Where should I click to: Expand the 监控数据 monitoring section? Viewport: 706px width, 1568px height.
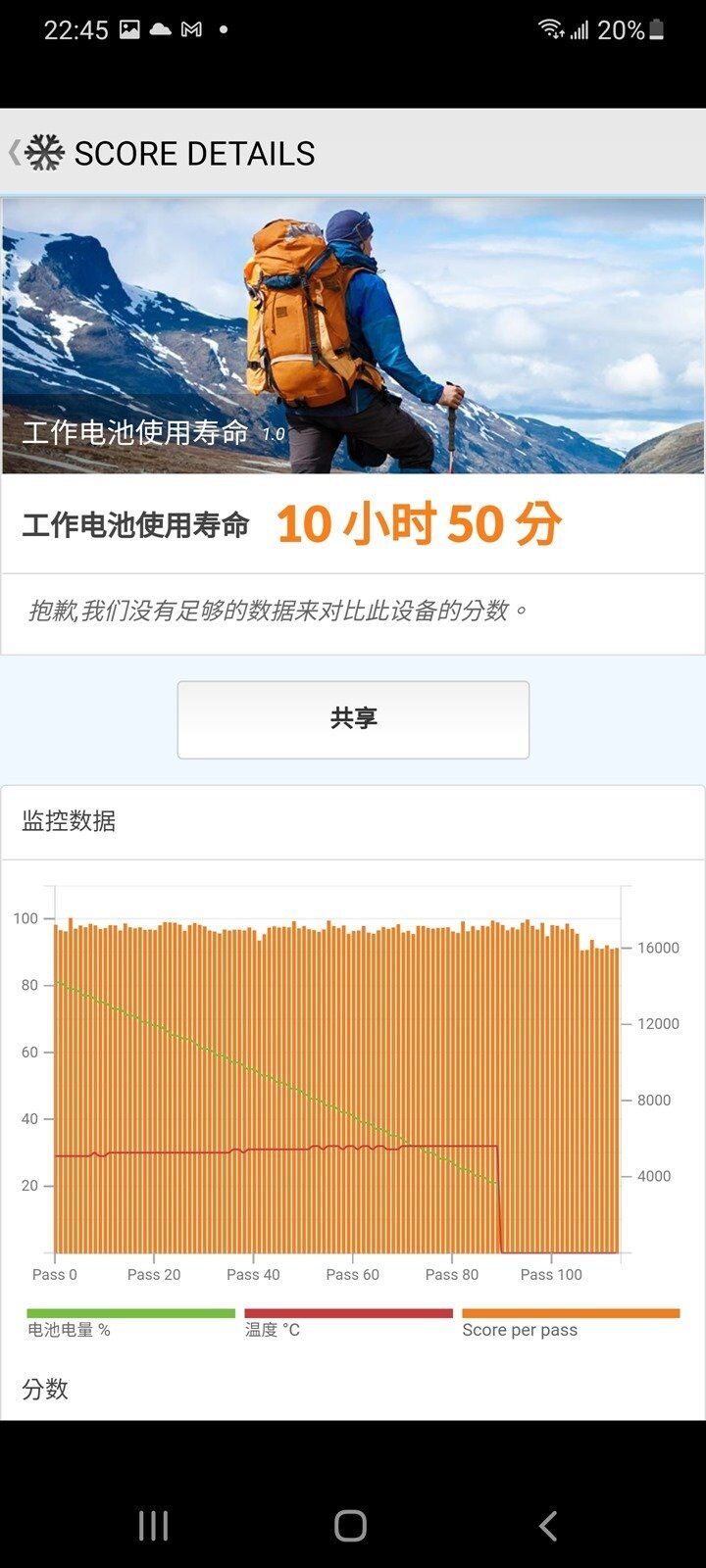click(x=69, y=822)
